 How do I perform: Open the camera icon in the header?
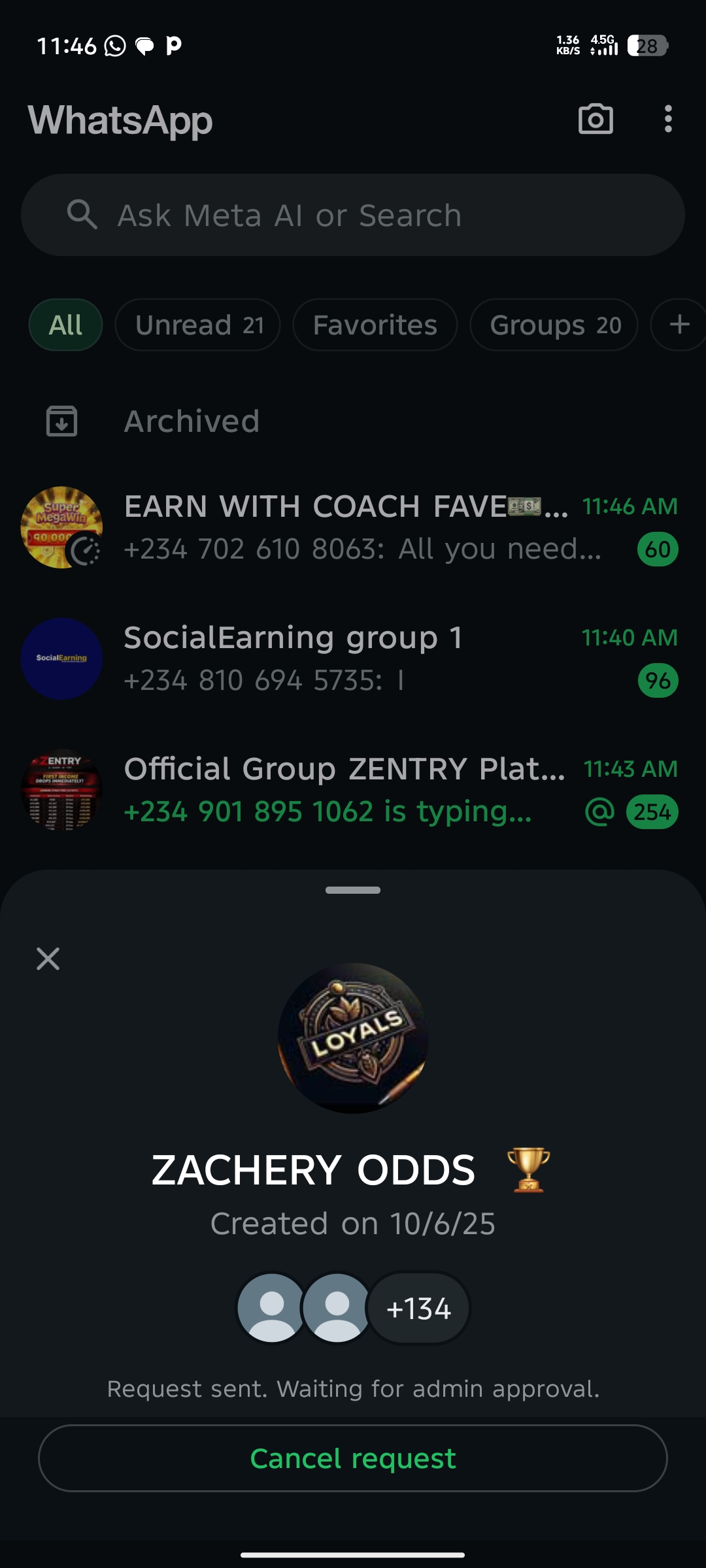[596, 119]
